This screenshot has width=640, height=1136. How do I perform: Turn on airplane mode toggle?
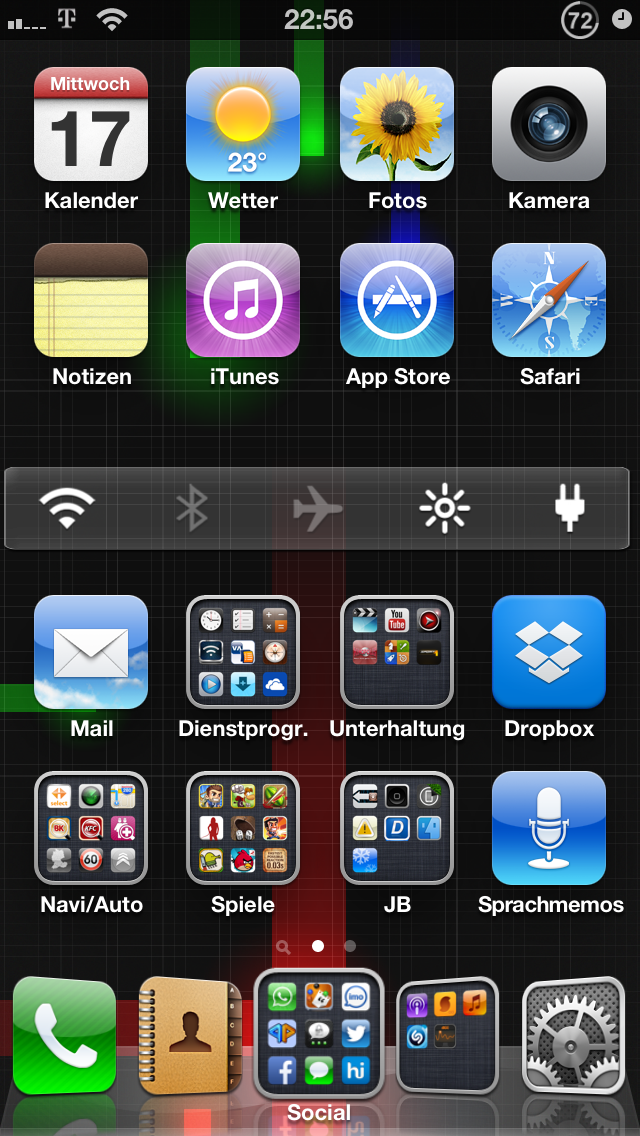(317, 508)
